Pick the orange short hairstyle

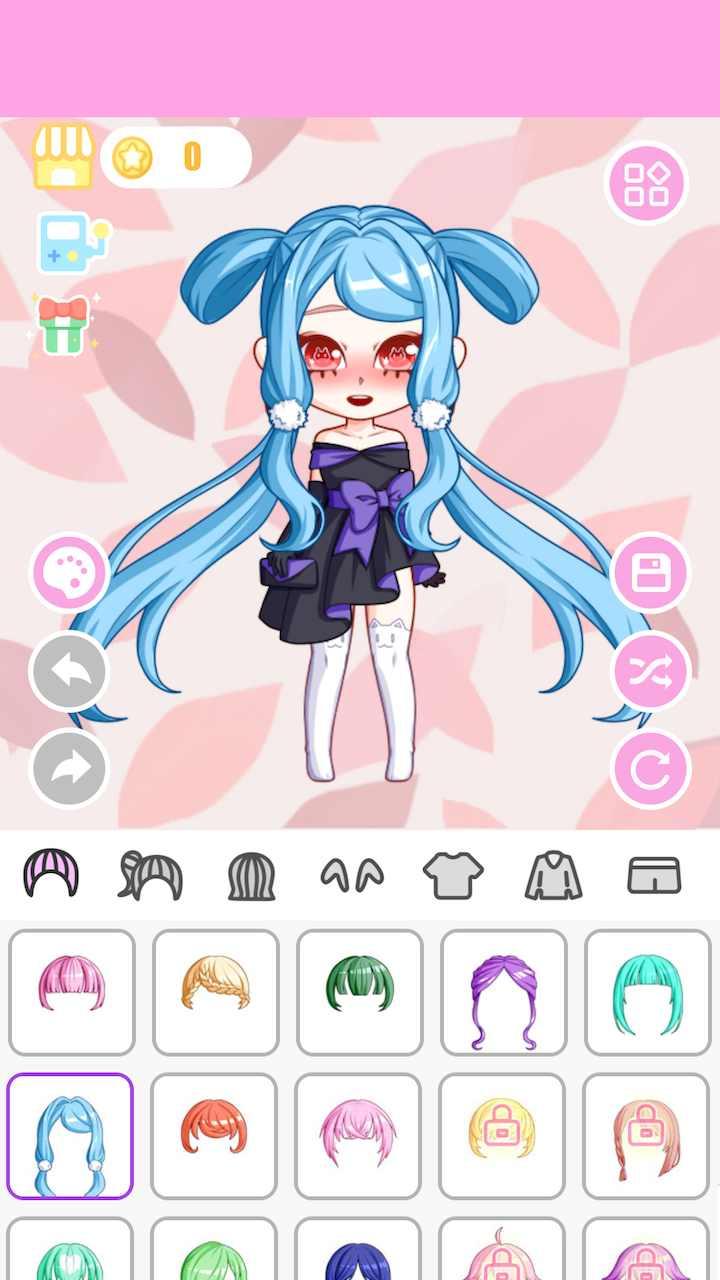[x=213, y=1135]
